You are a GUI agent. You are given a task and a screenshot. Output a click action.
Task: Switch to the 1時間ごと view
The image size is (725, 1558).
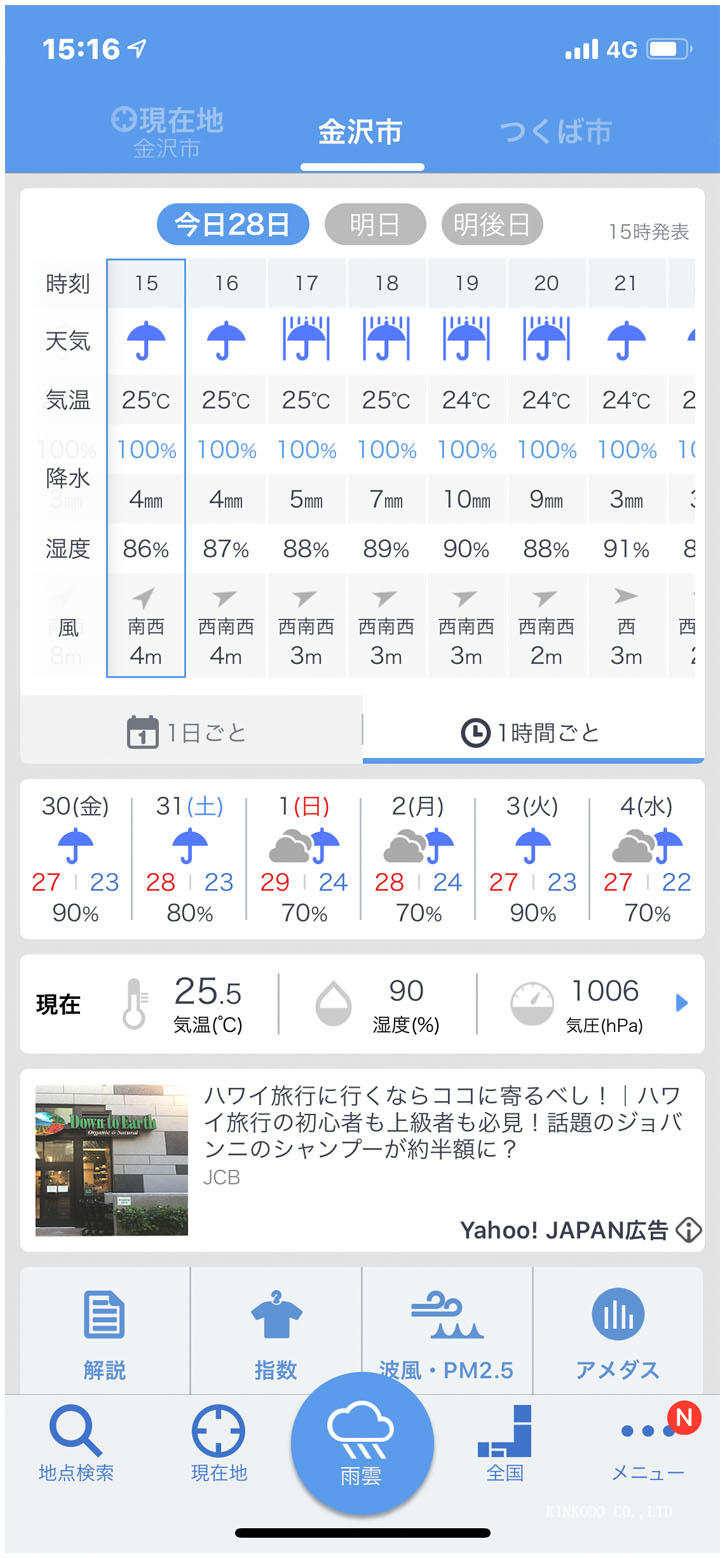(x=532, y=732)
